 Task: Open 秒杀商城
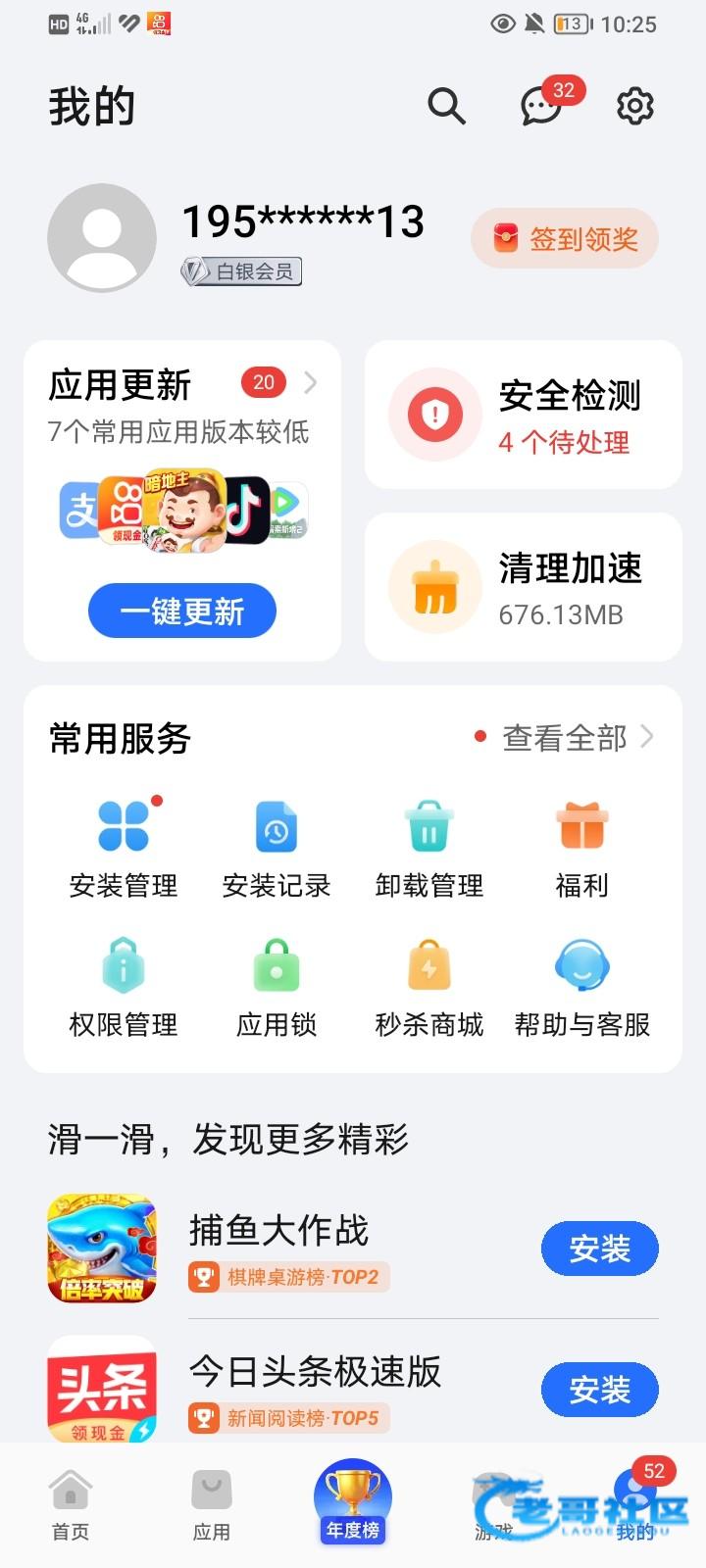[x=429, y=986]
